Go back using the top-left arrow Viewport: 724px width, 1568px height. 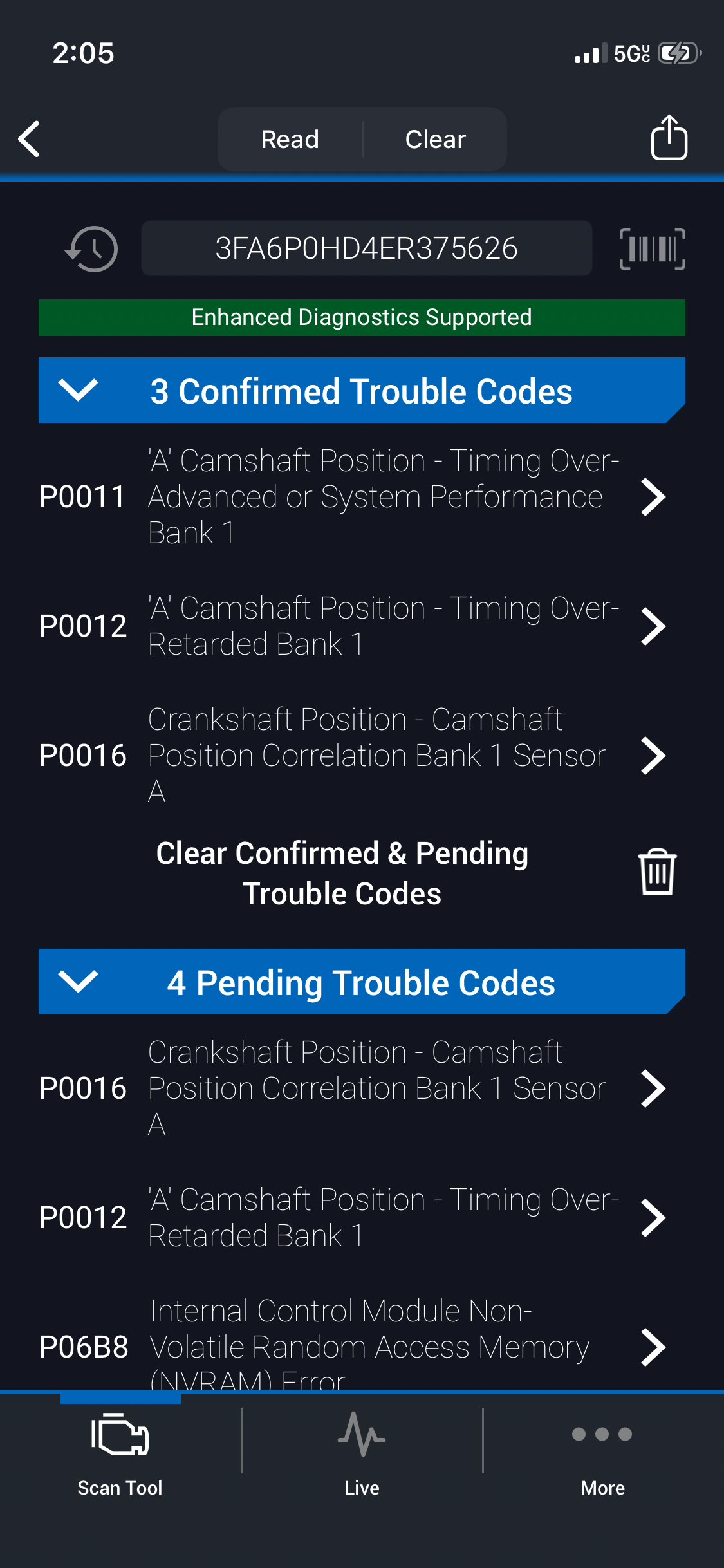[x=30, y=139]
